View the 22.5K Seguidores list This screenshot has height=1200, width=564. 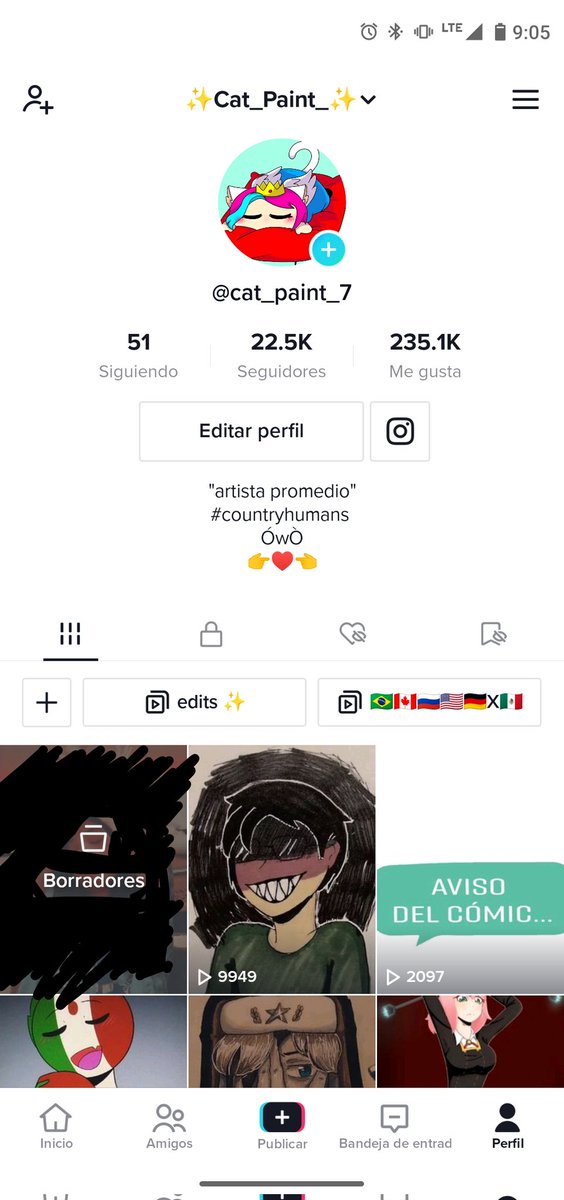point(281,356)
